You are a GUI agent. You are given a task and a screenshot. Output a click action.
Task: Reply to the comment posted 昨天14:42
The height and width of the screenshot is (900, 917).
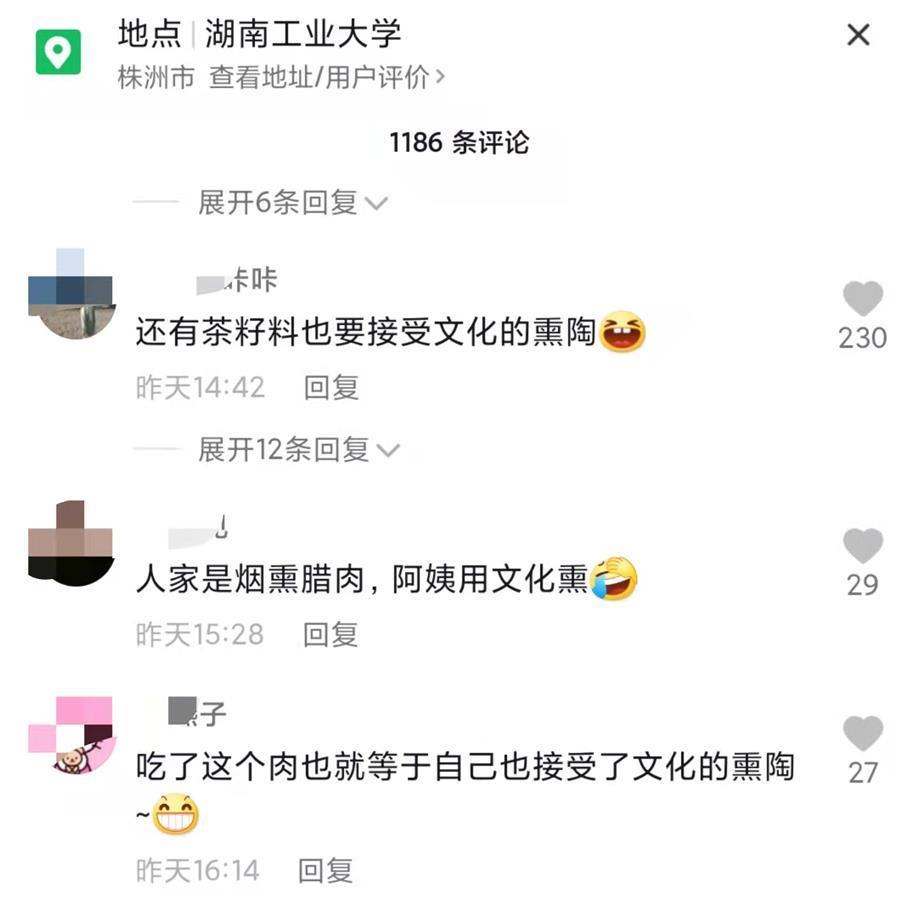click(331, 387)
